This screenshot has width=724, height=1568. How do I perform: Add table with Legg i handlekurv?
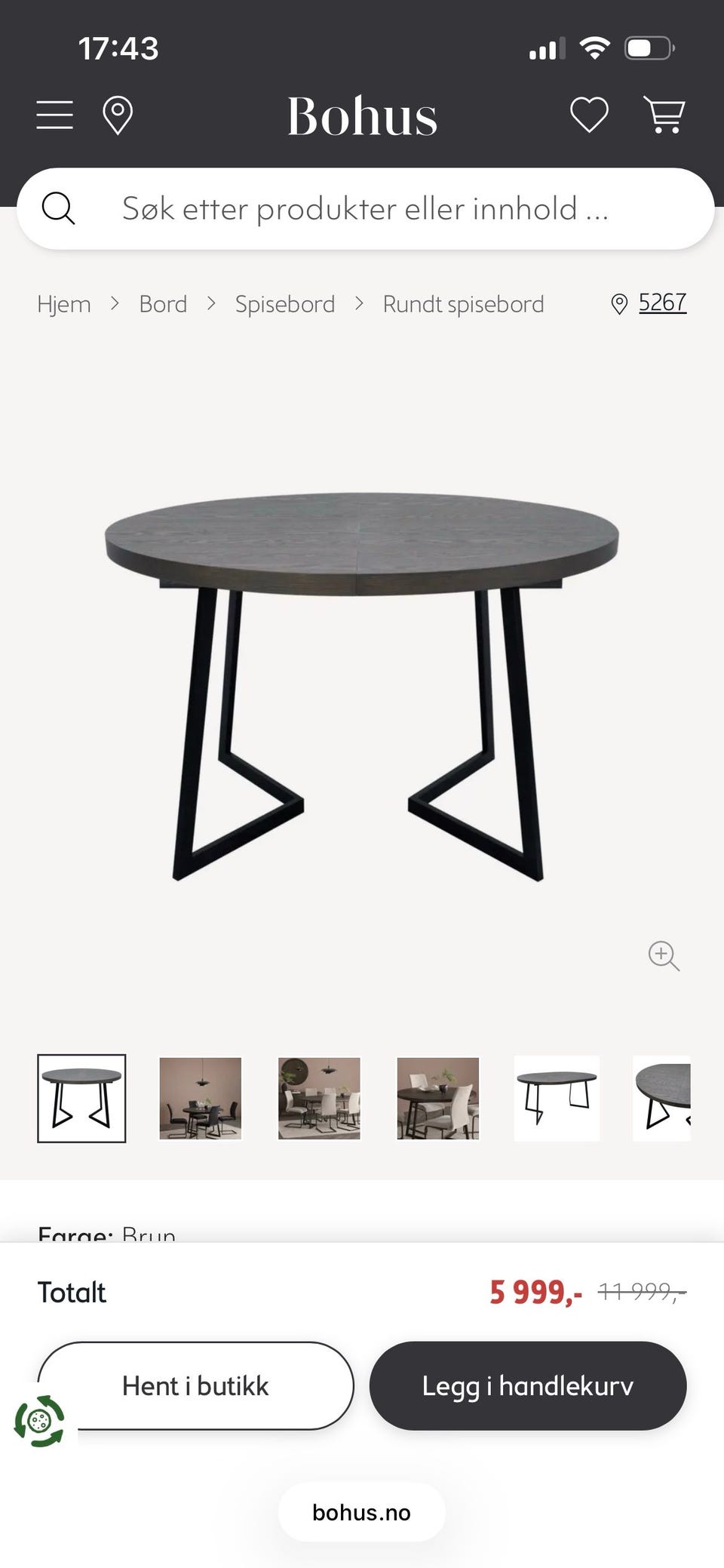click(528, 1385)
